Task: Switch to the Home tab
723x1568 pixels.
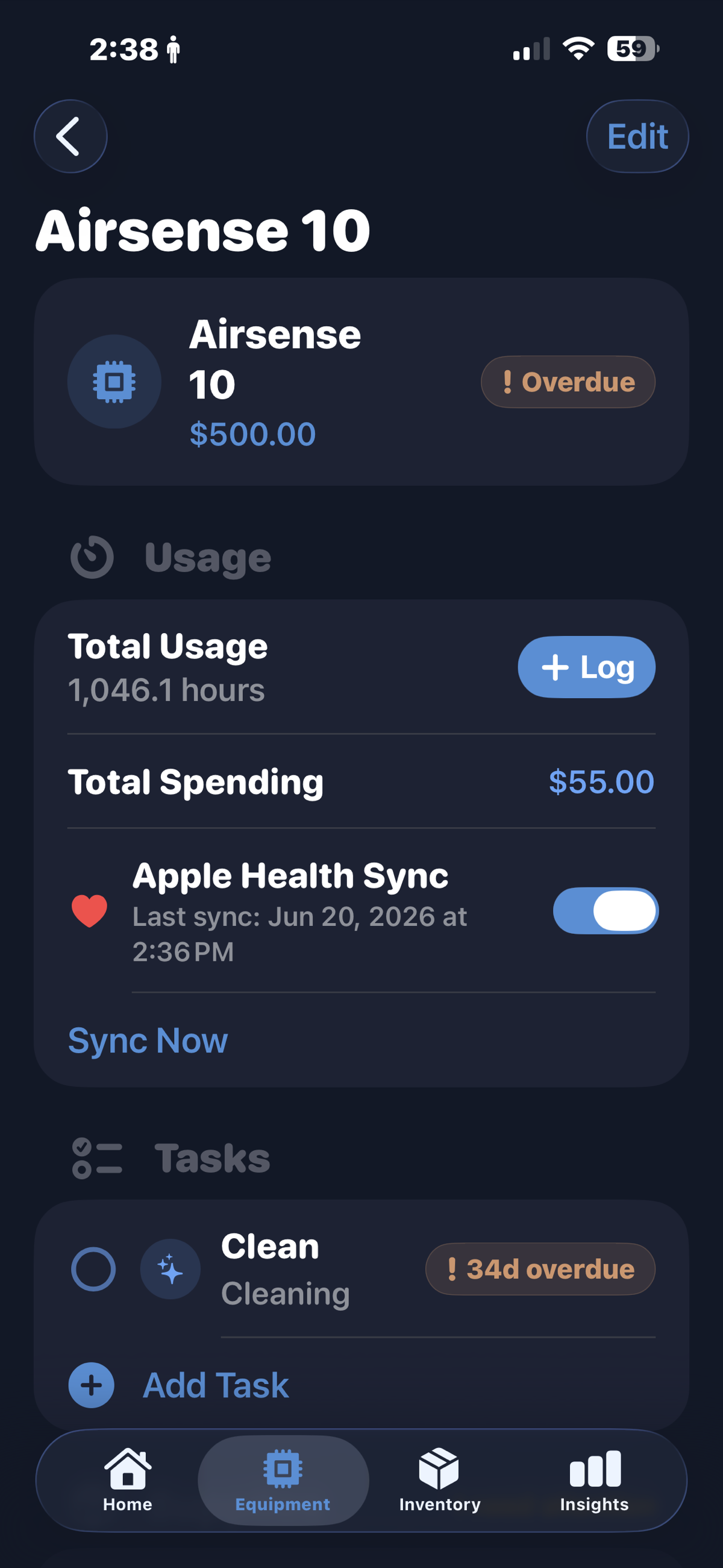Action: click(x=128, y=1481)
